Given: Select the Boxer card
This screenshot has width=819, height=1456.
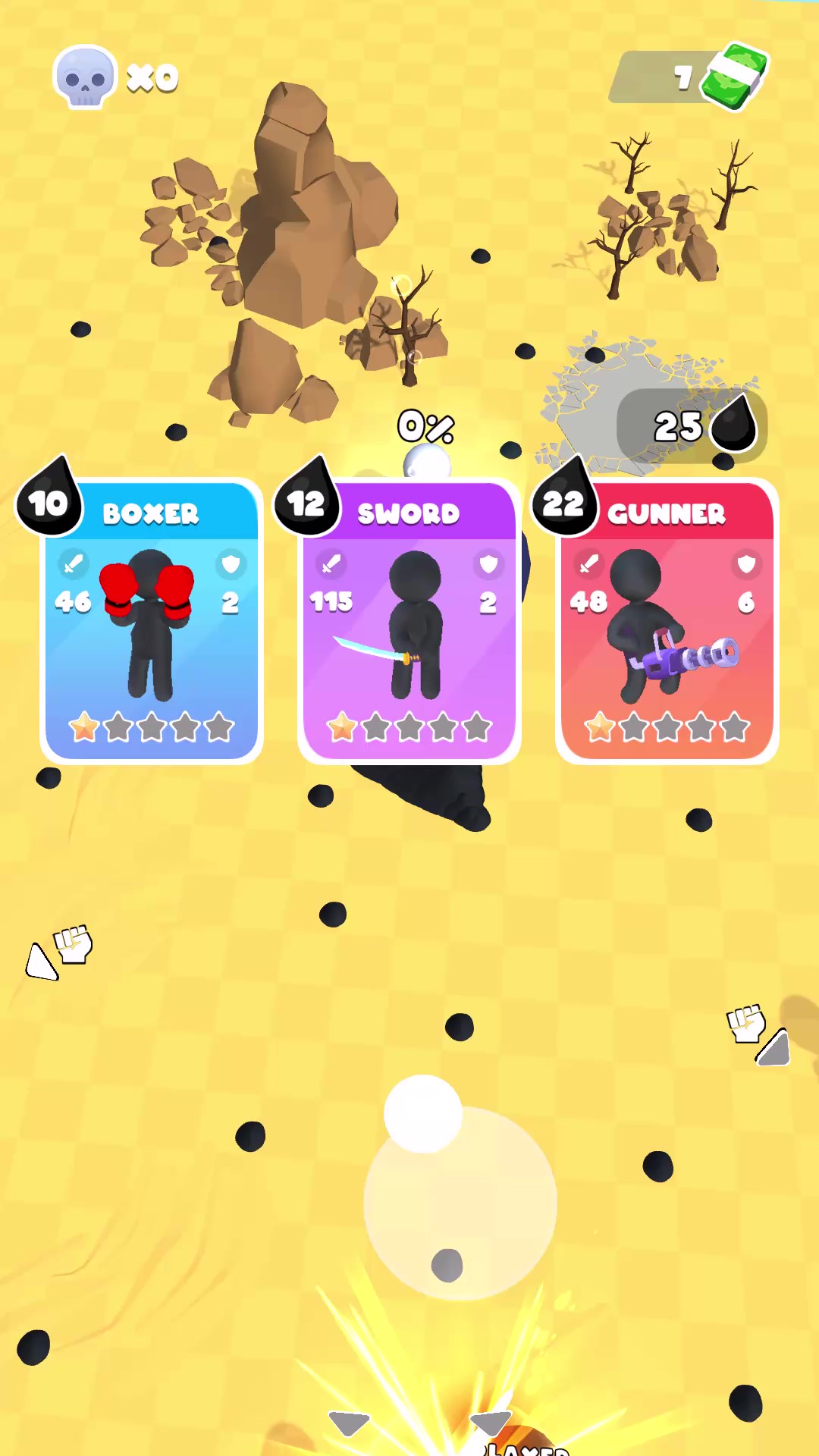Looking at the screenshot, I should pos(152,622).
